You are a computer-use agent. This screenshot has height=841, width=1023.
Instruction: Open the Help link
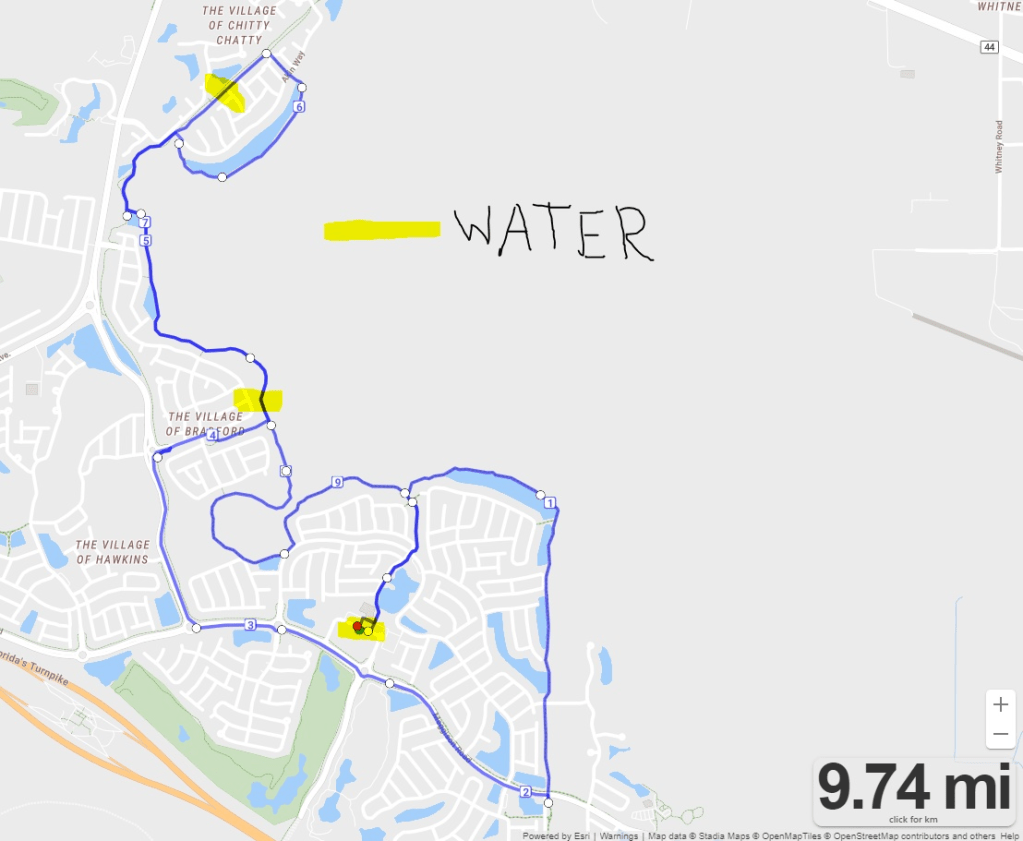(x=1010, y=836)
